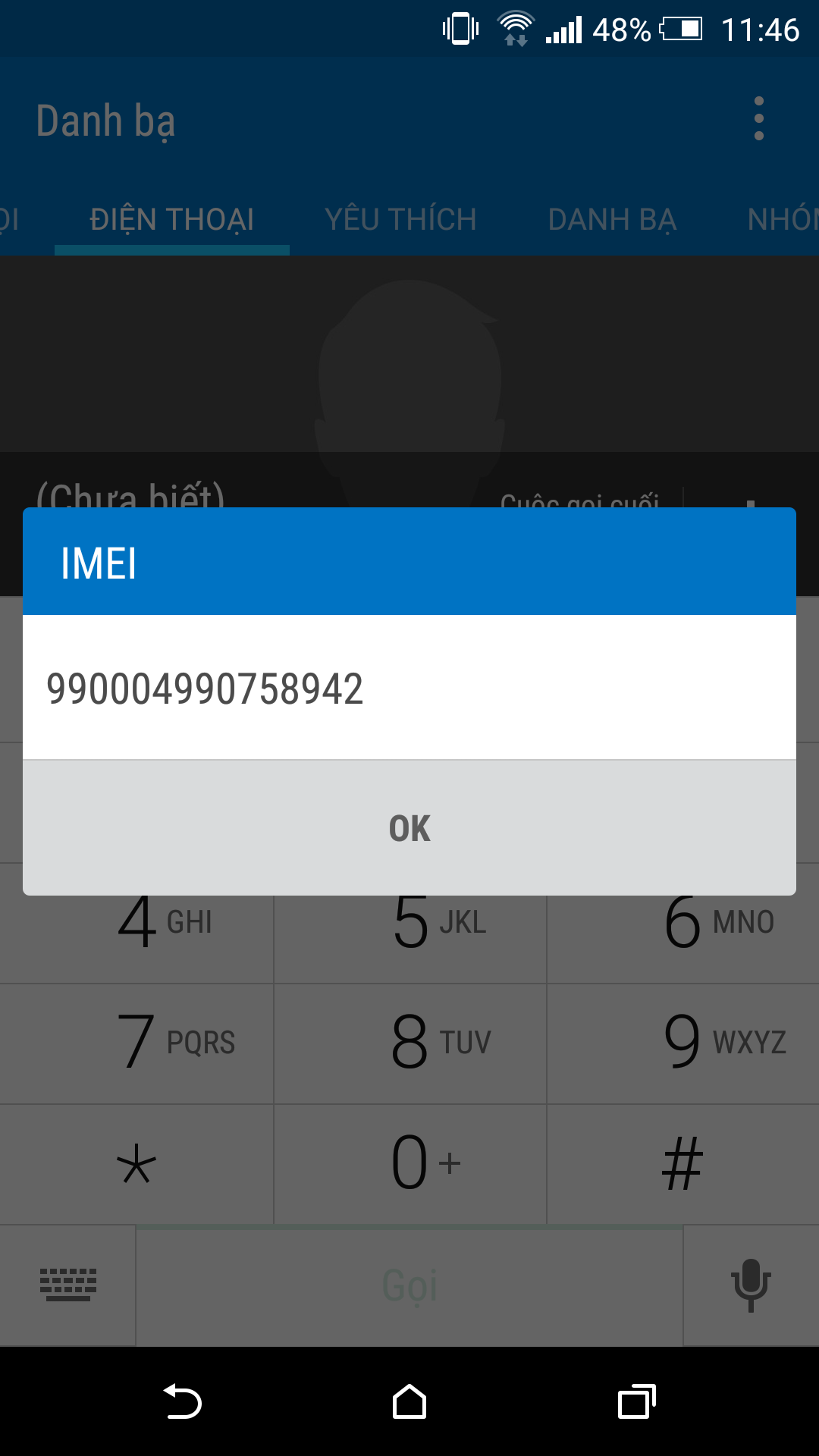Confirm the IMEI dialog with OK
Viewport: 819px width, 1456px height.
pyautogui.click(x=409, y=828)
